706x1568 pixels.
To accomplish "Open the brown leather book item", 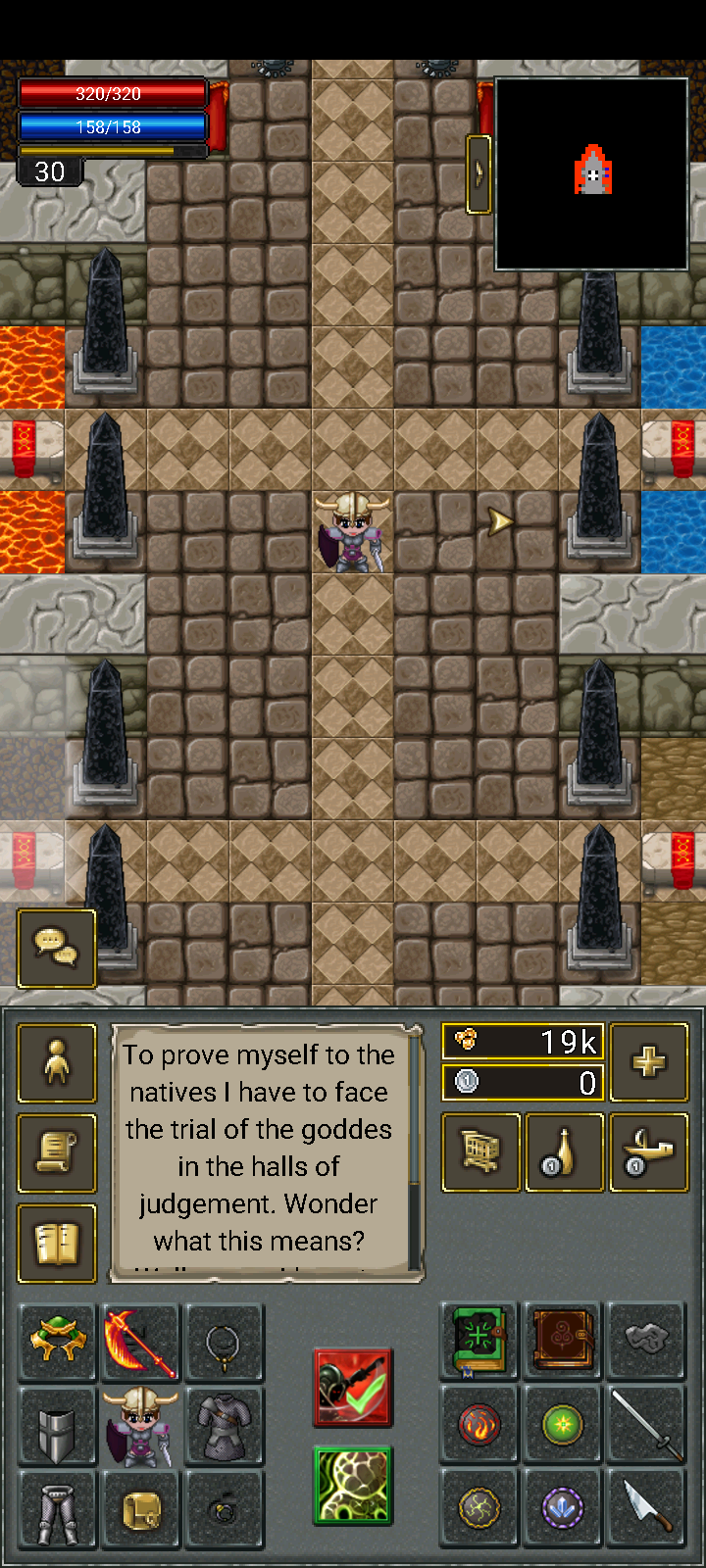I will point(563,1341).
